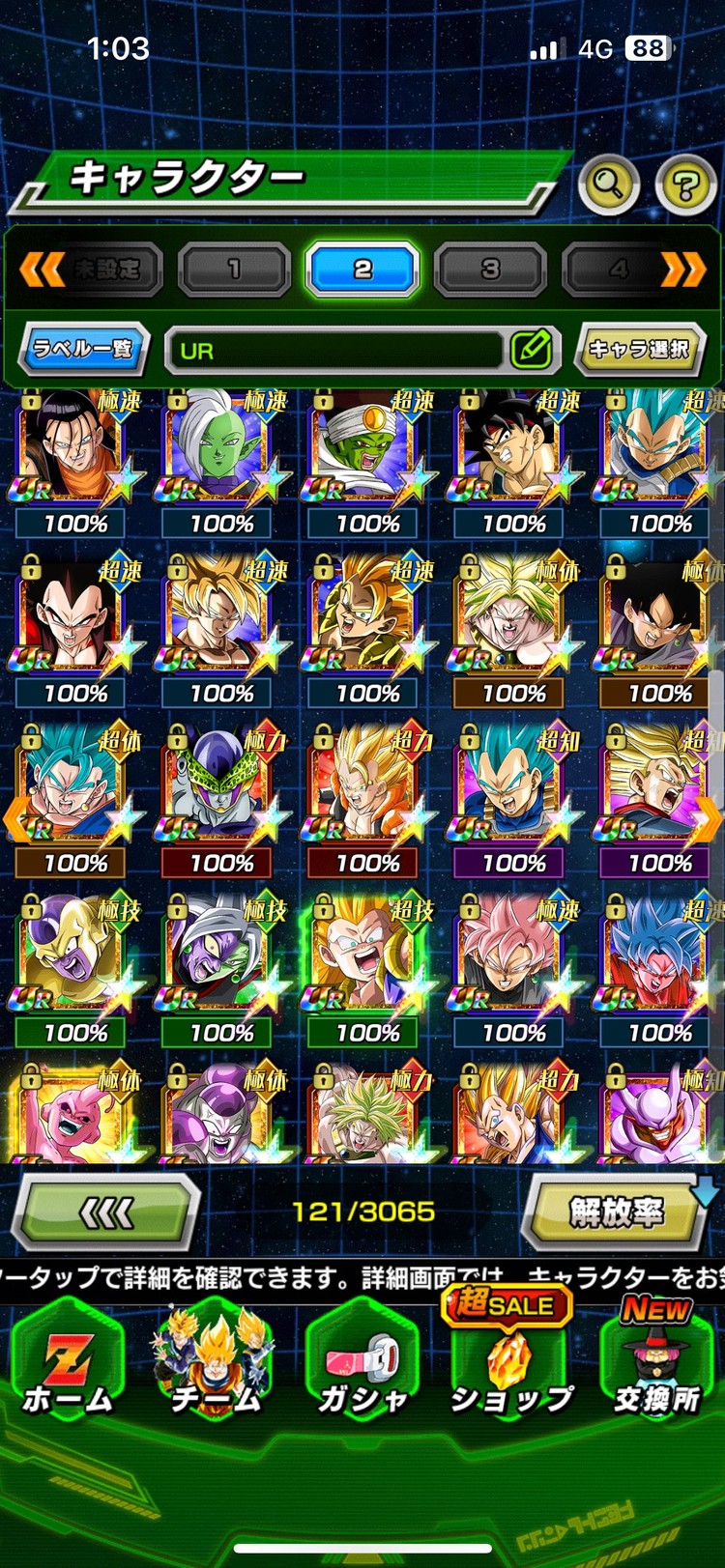The width and height of the screenshot is (725, 1568).
Task: Switch to label tab 3
Action: (490, 270)
